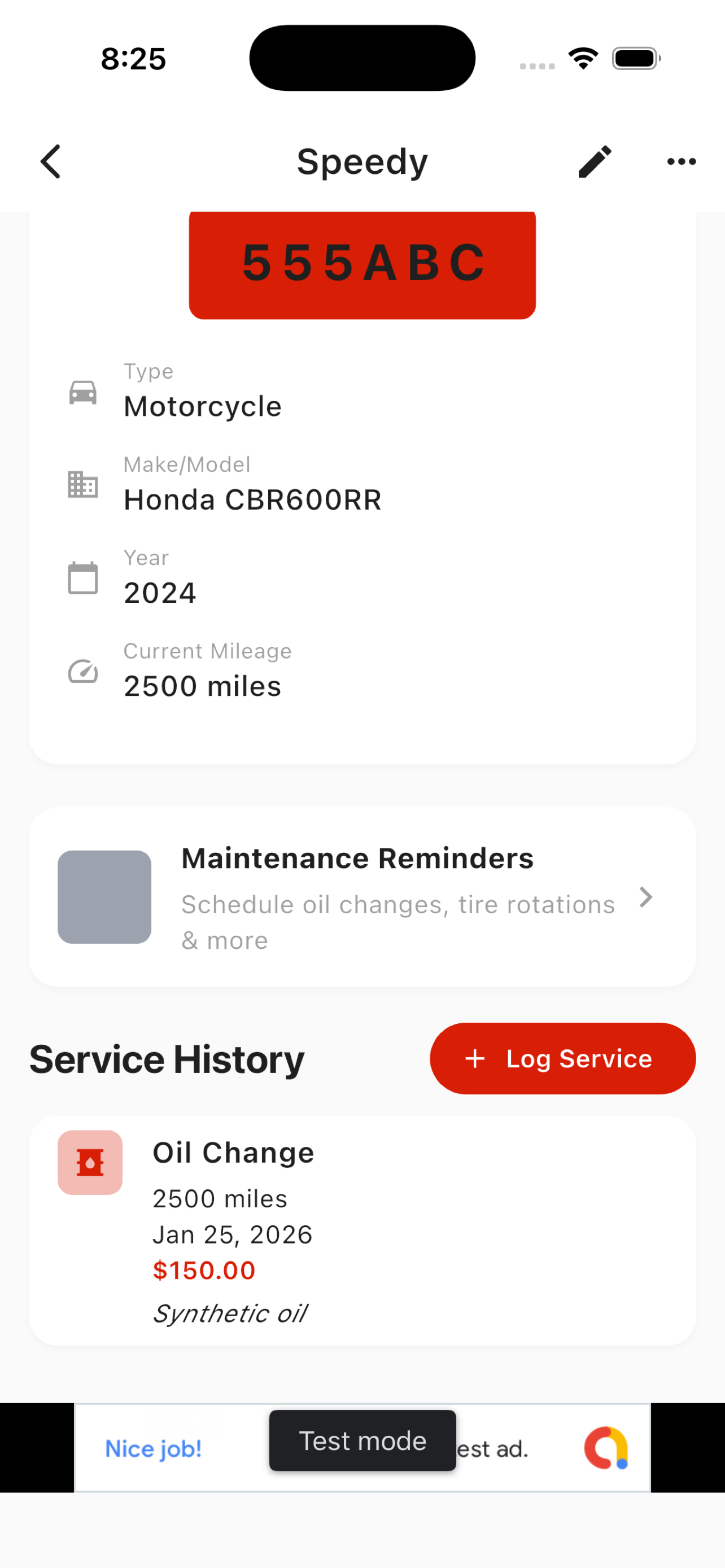Tap the Oil Change service icon
This screenshot has width=725, height=1568.
coord(90,1162)
